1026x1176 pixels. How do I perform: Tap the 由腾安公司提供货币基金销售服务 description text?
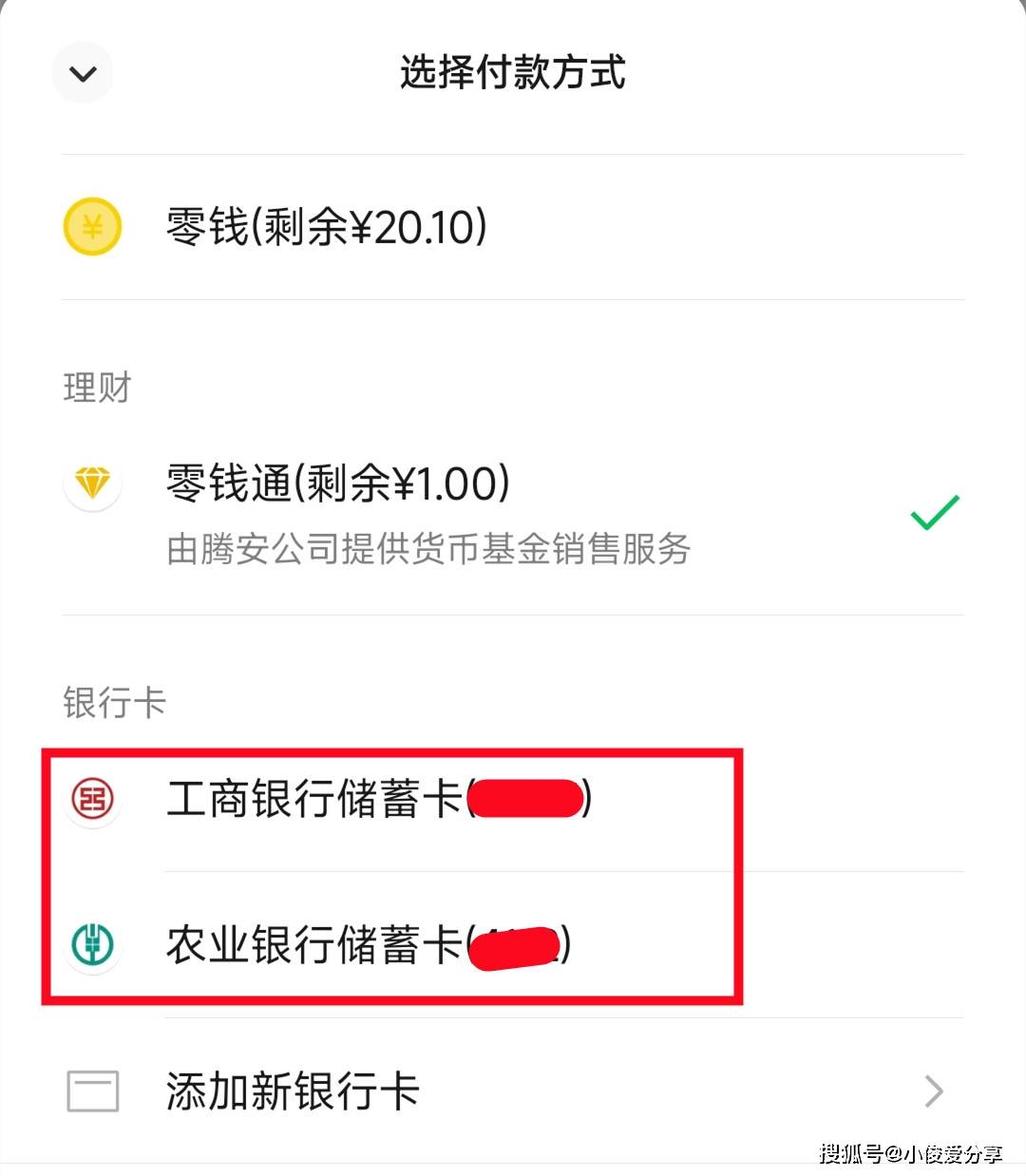(x=427, y=551)
